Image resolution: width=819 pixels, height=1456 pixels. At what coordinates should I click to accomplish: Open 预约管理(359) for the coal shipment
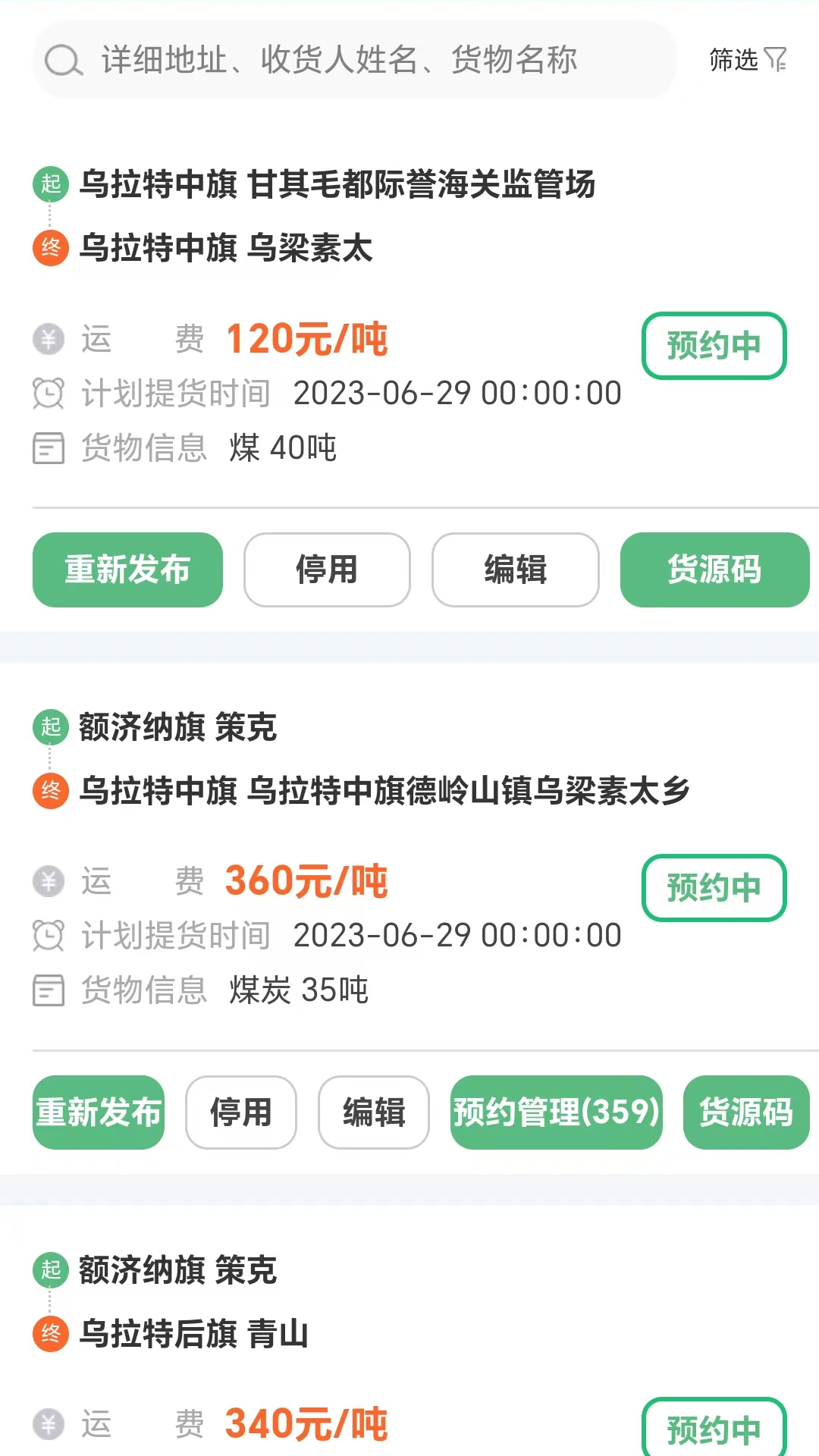pos(556,1112)
